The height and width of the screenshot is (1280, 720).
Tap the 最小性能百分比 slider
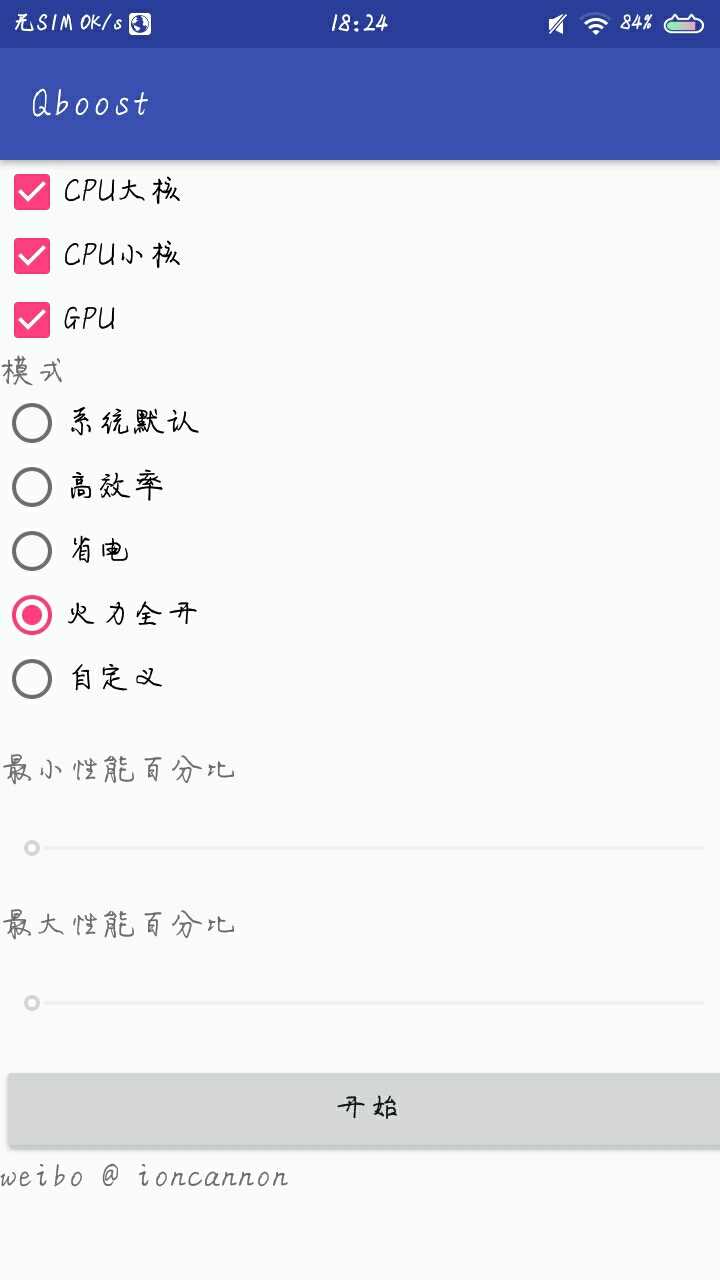tap(365, 848)
